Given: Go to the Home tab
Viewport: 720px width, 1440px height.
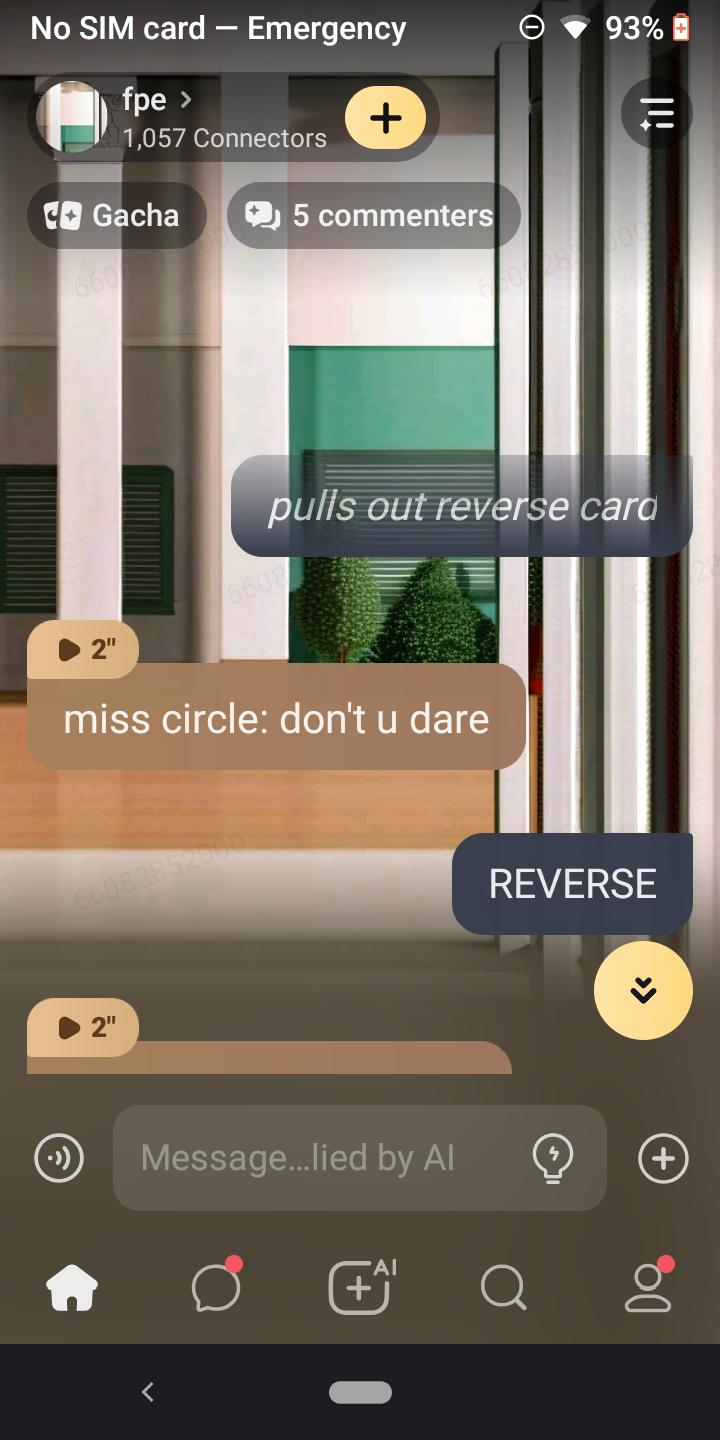Looking at the screenshot, I should coord(72,1287).
